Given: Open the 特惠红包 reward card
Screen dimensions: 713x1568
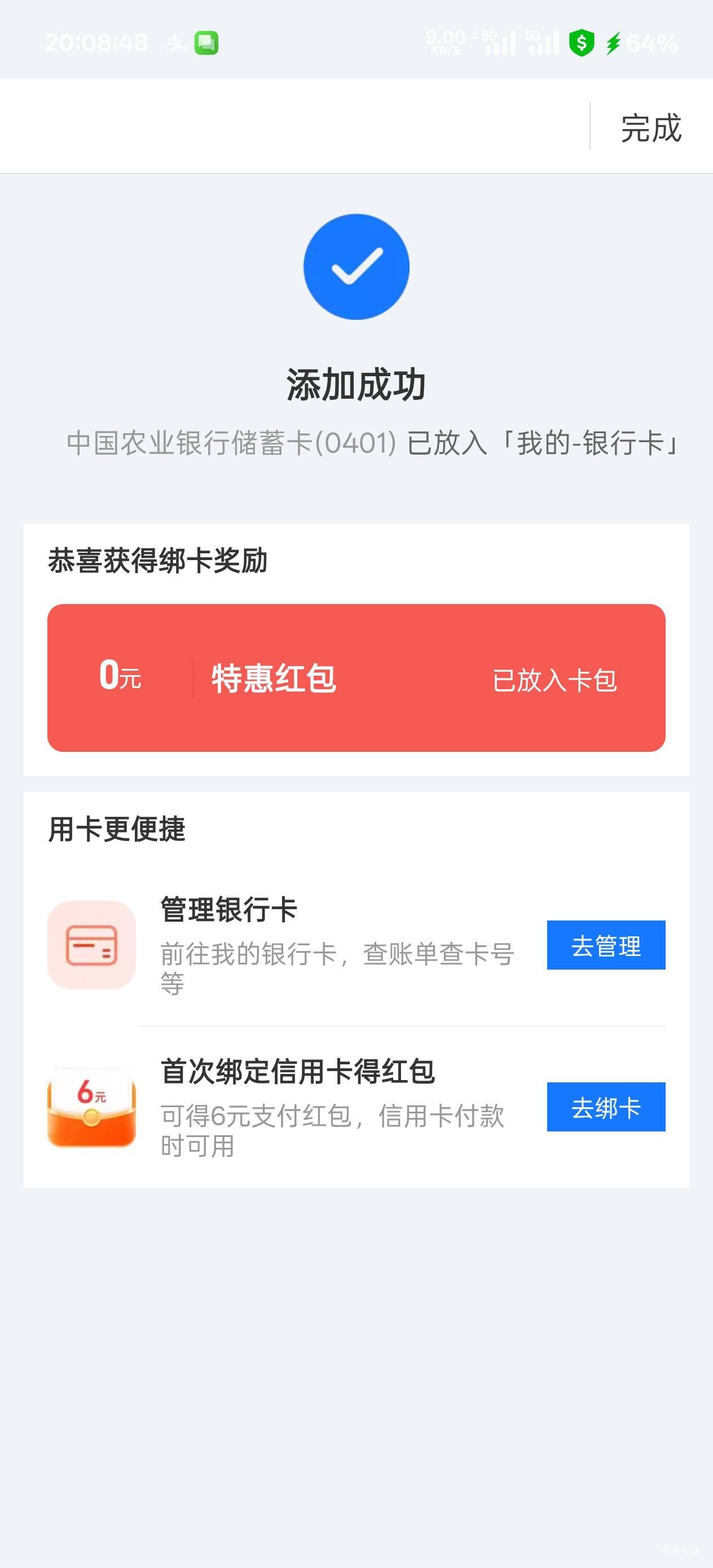Looking at the screenshot, I should (x=356, y=677).
